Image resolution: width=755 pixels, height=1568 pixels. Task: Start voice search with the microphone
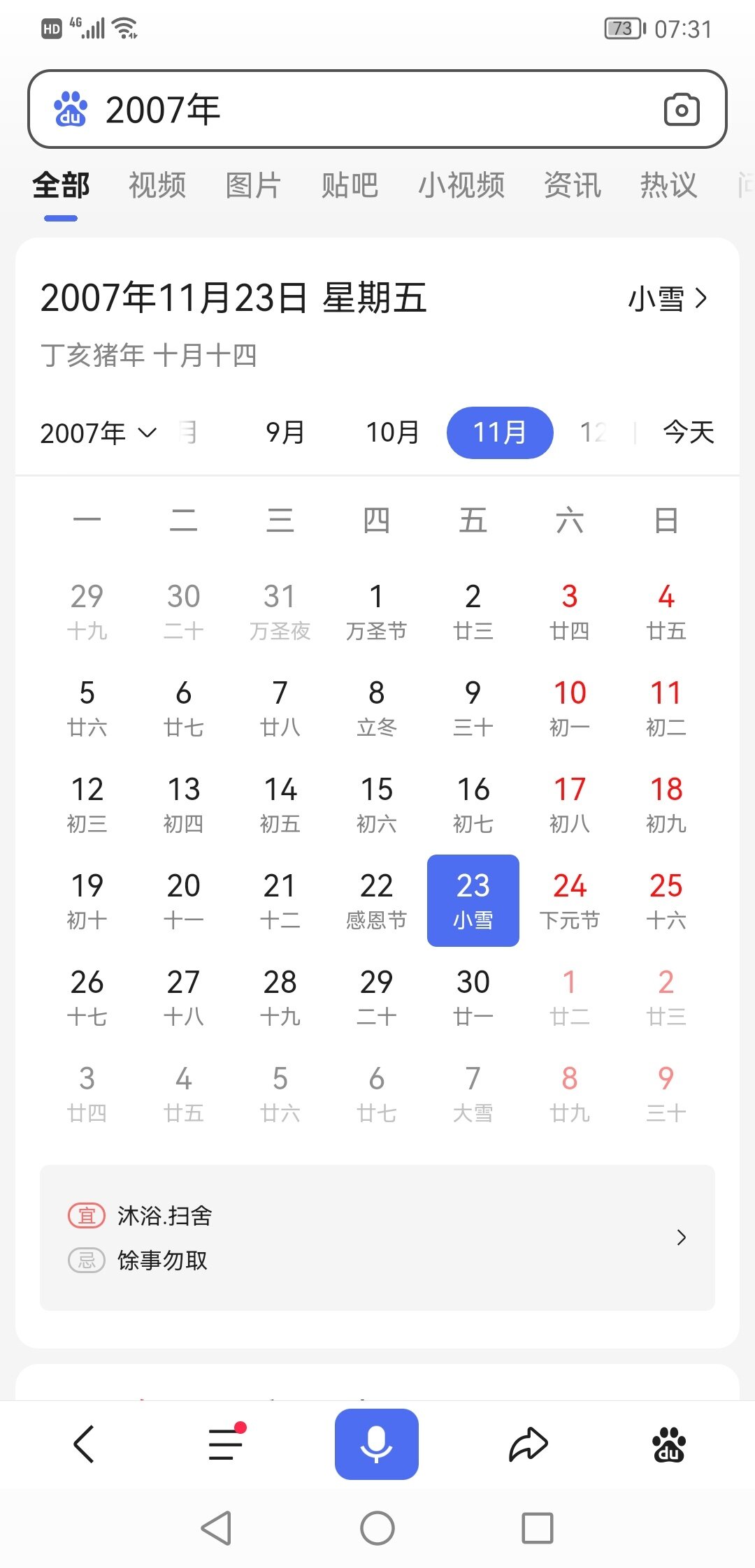point(377,1444)
